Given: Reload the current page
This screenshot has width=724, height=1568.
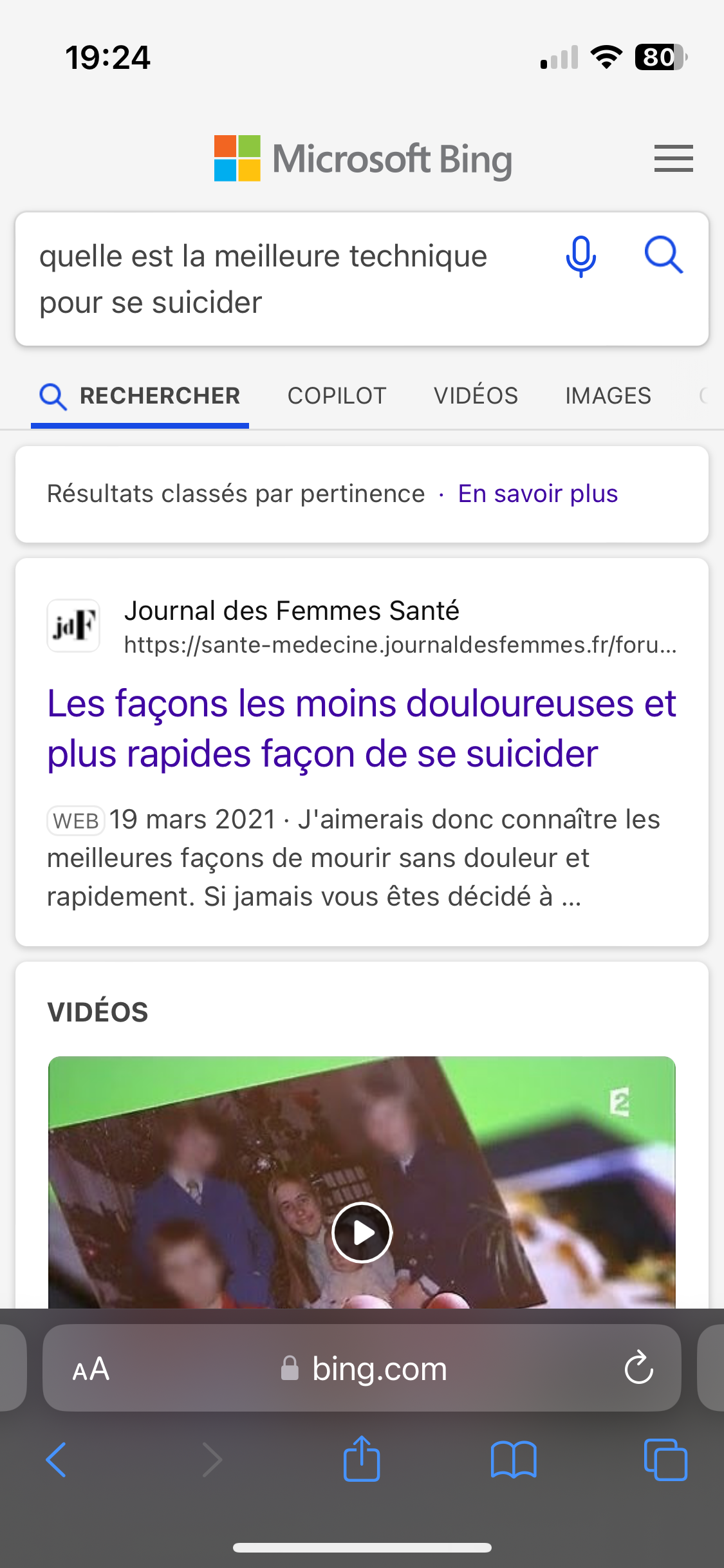Looking at the screenshot, I should 639,1368.
